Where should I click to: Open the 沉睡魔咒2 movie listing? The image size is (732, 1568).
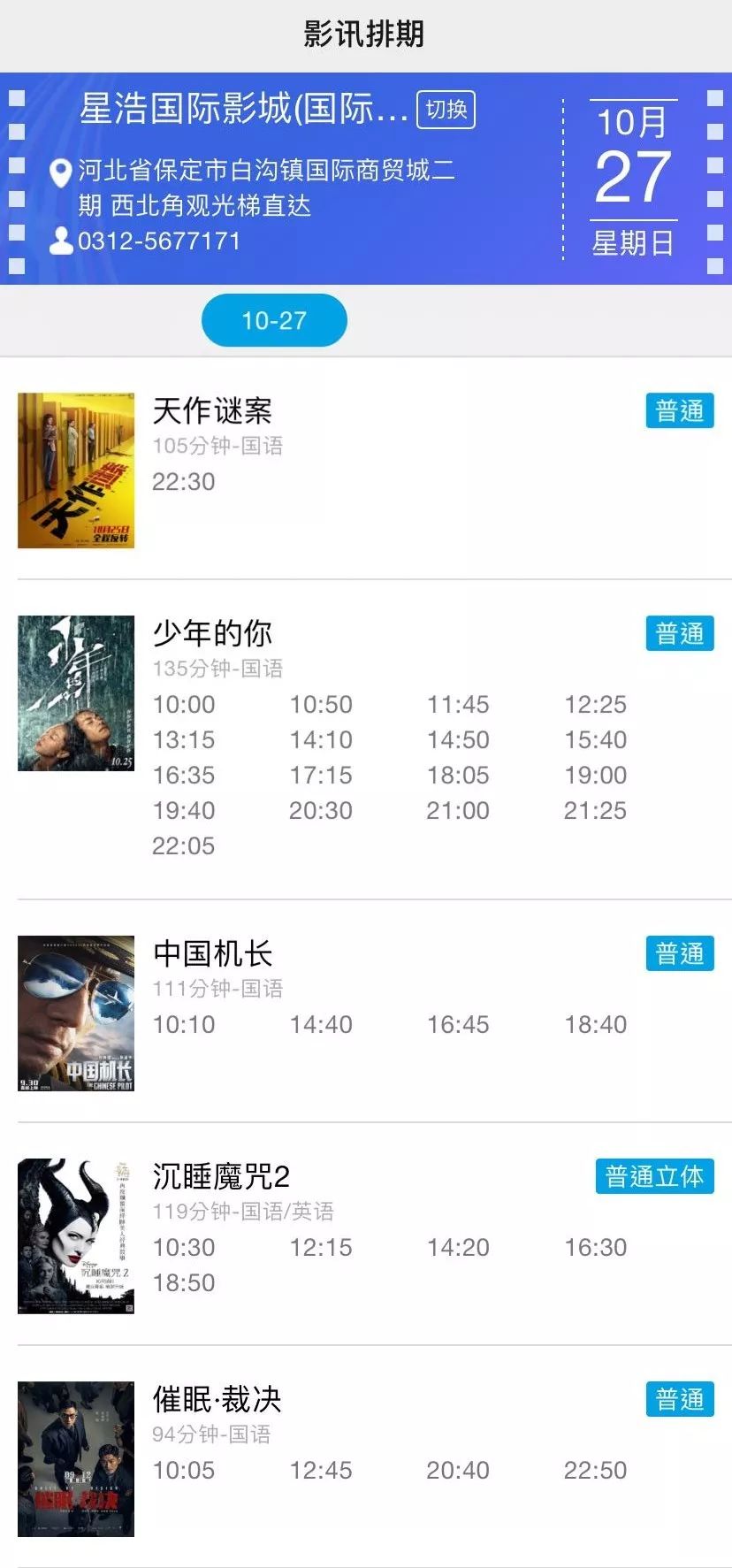(x=221, y=1176)
